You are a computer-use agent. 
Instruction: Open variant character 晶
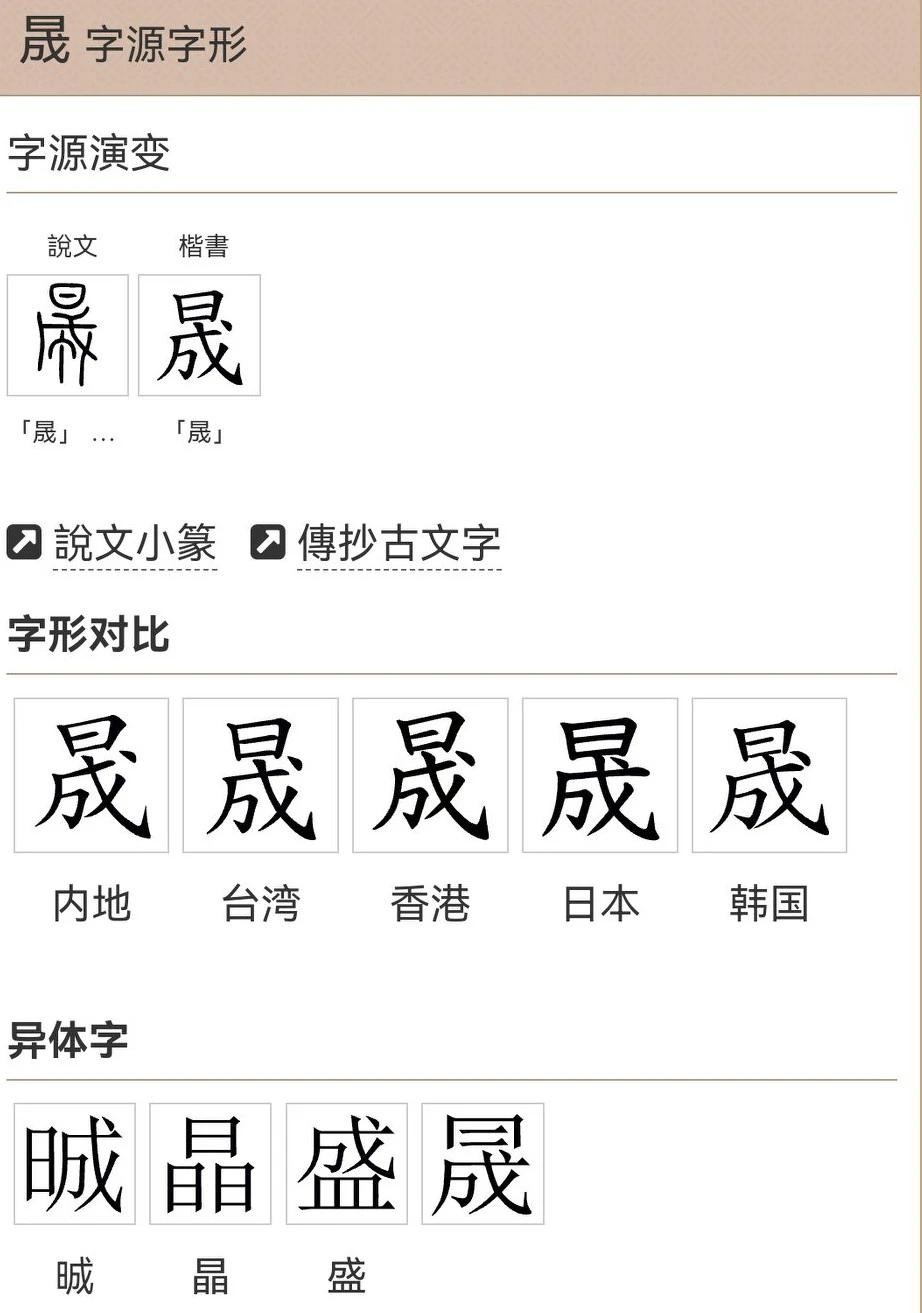tap(210, 1164)
